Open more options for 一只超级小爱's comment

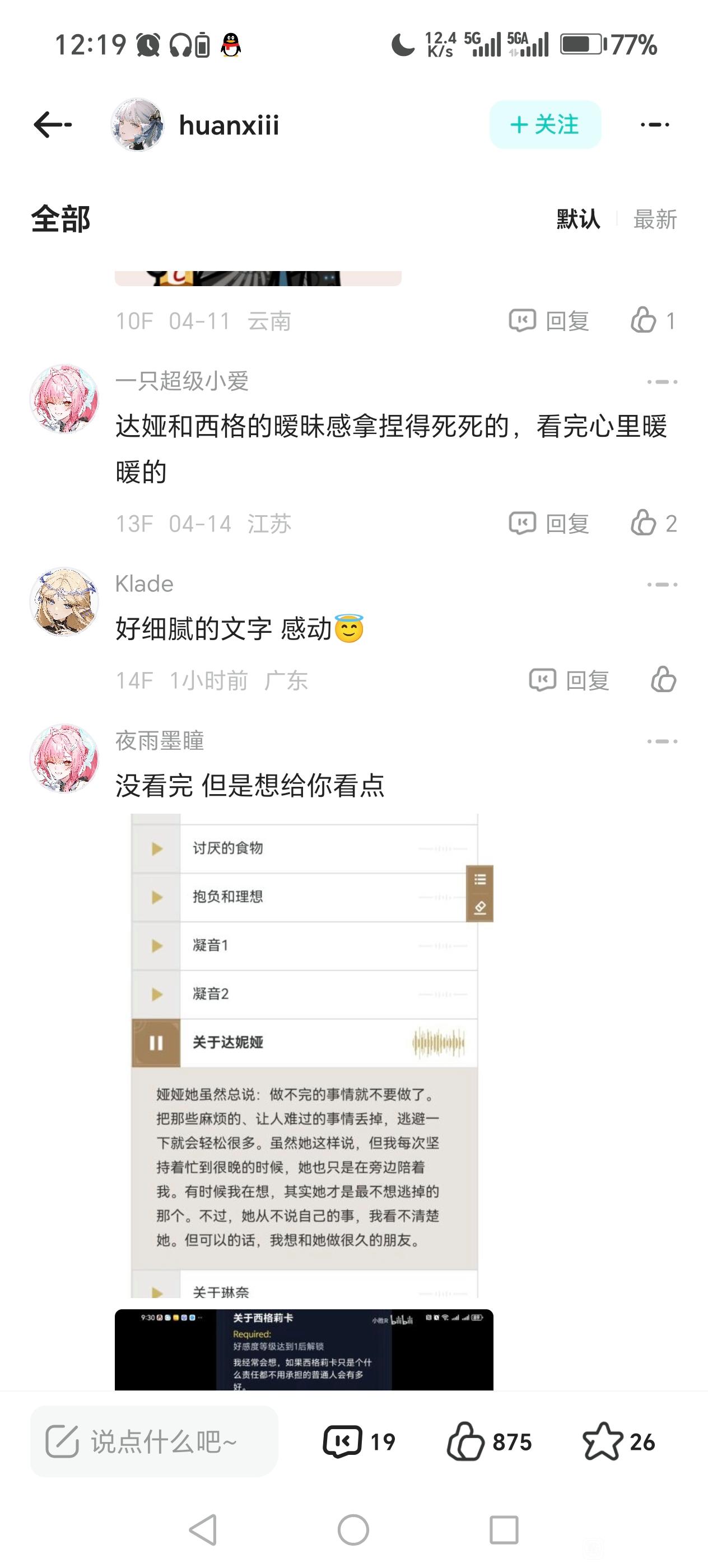coord(662,382)
